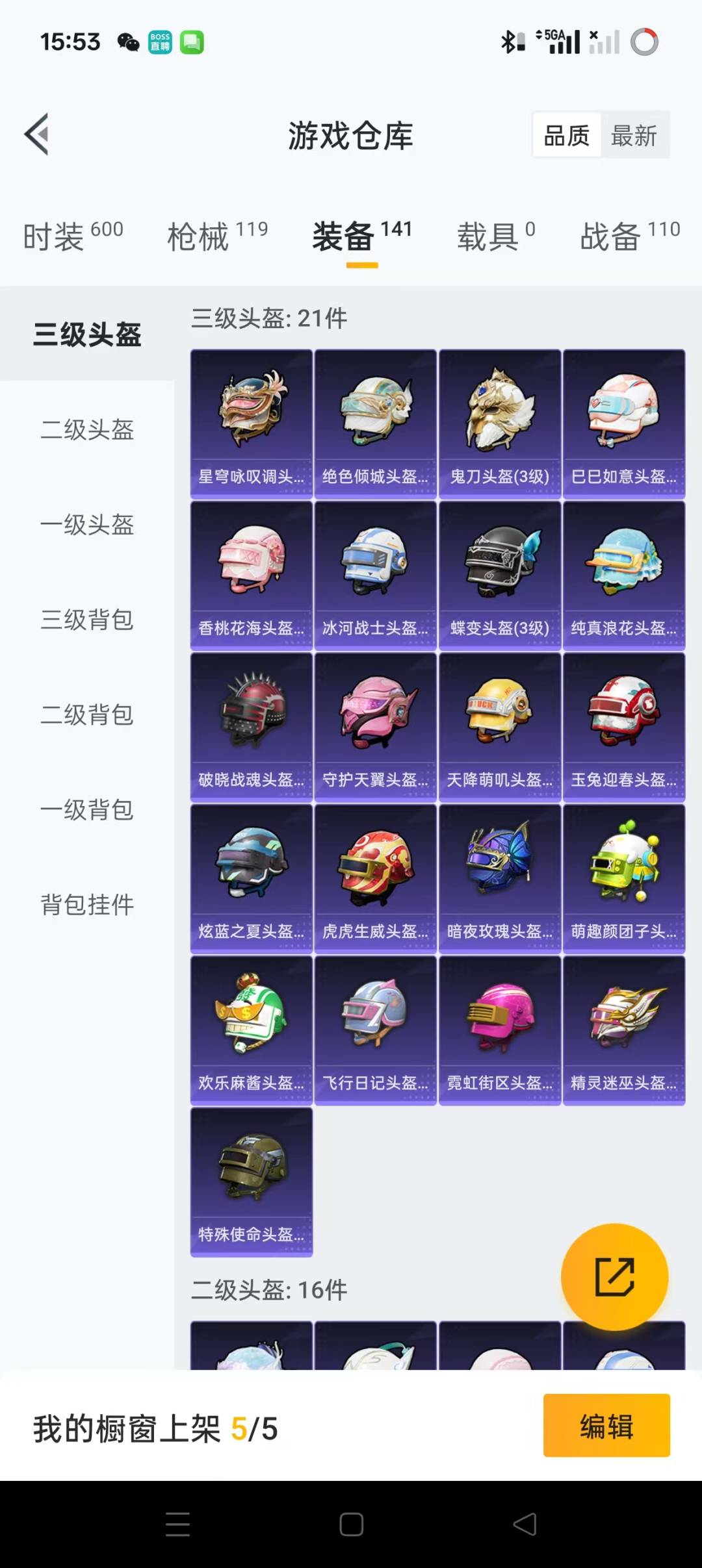
Task: Tap the yellow floating share button
Action: pos(614,1276)
